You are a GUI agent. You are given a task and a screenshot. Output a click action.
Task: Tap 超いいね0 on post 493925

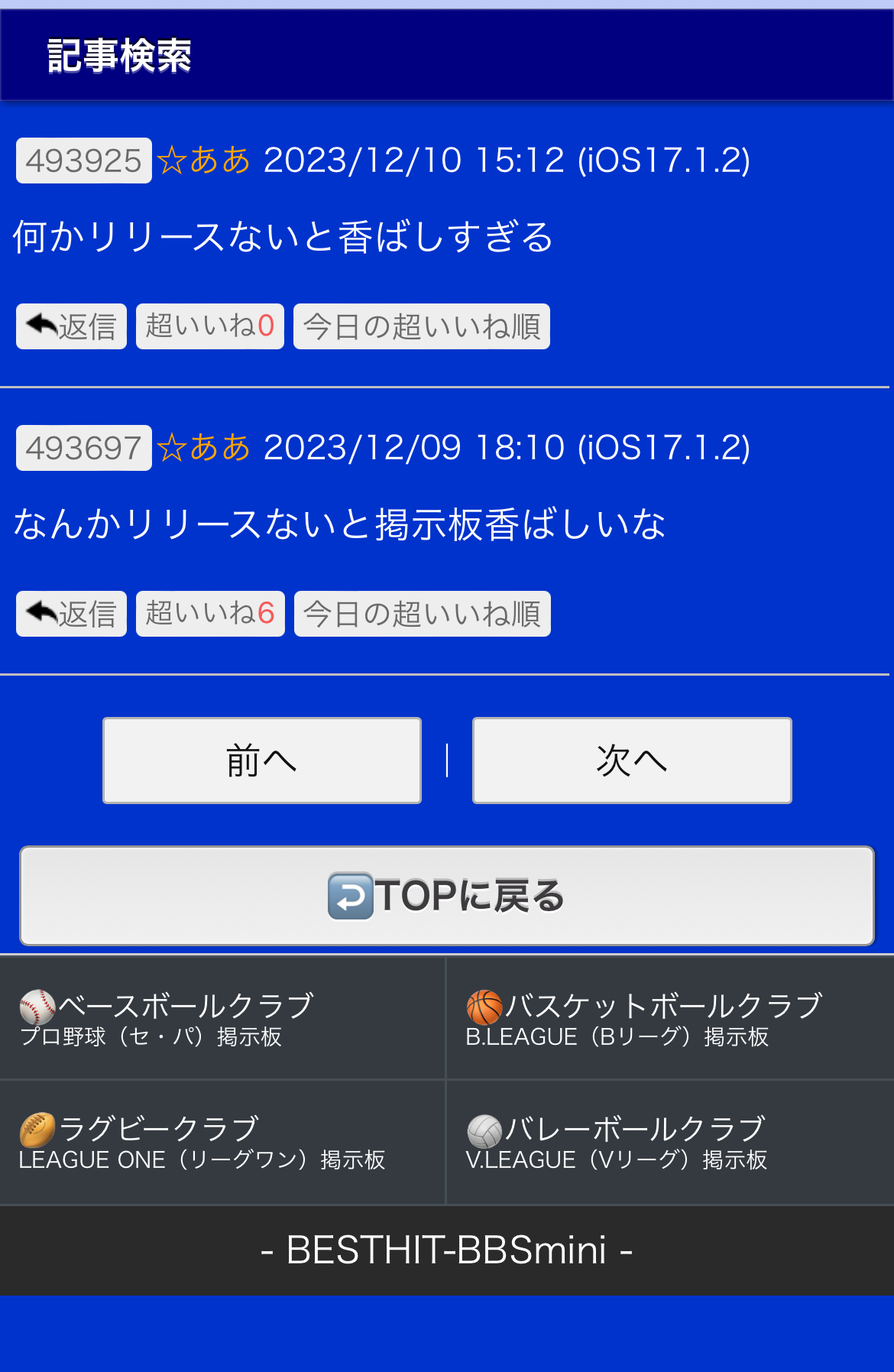210,326
